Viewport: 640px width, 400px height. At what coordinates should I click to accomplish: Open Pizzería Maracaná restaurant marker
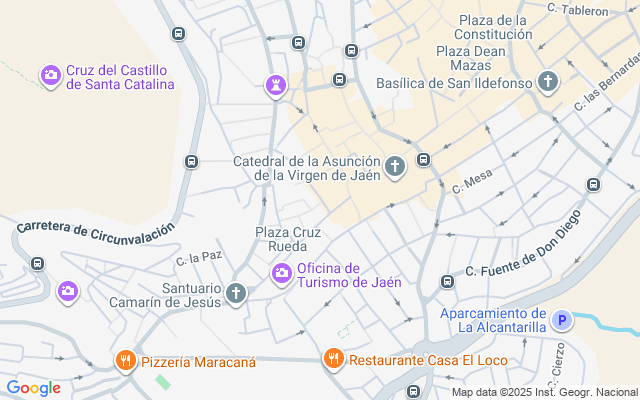(x=125, y=360)
